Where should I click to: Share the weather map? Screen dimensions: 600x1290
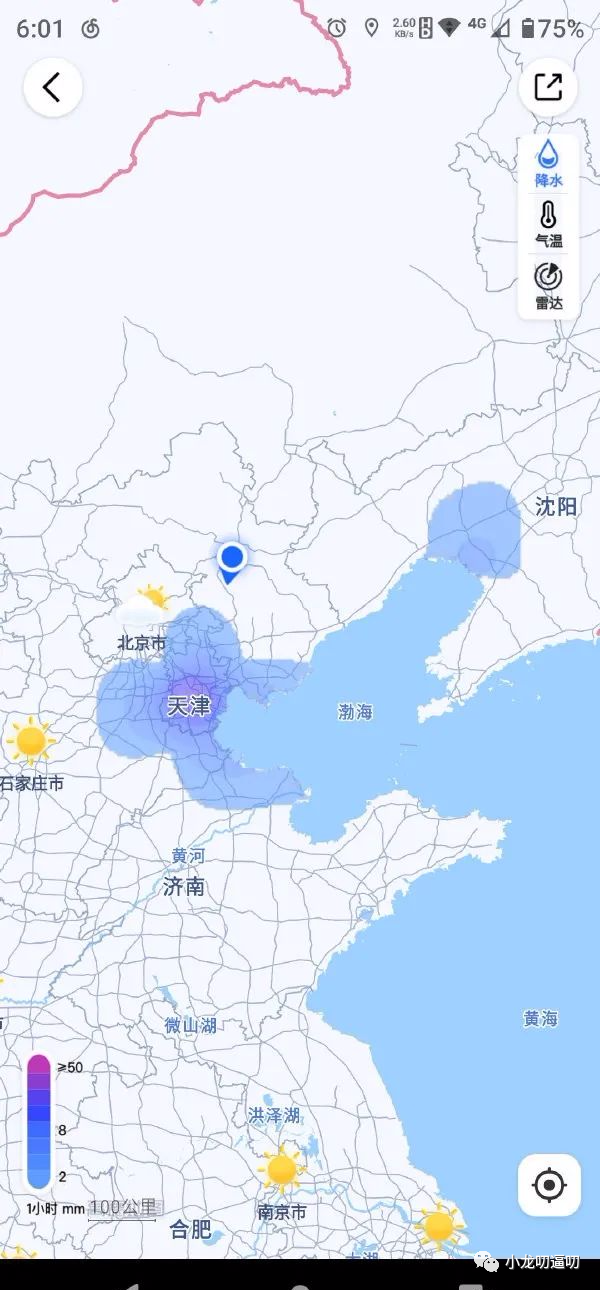click(x=548, y=88)
